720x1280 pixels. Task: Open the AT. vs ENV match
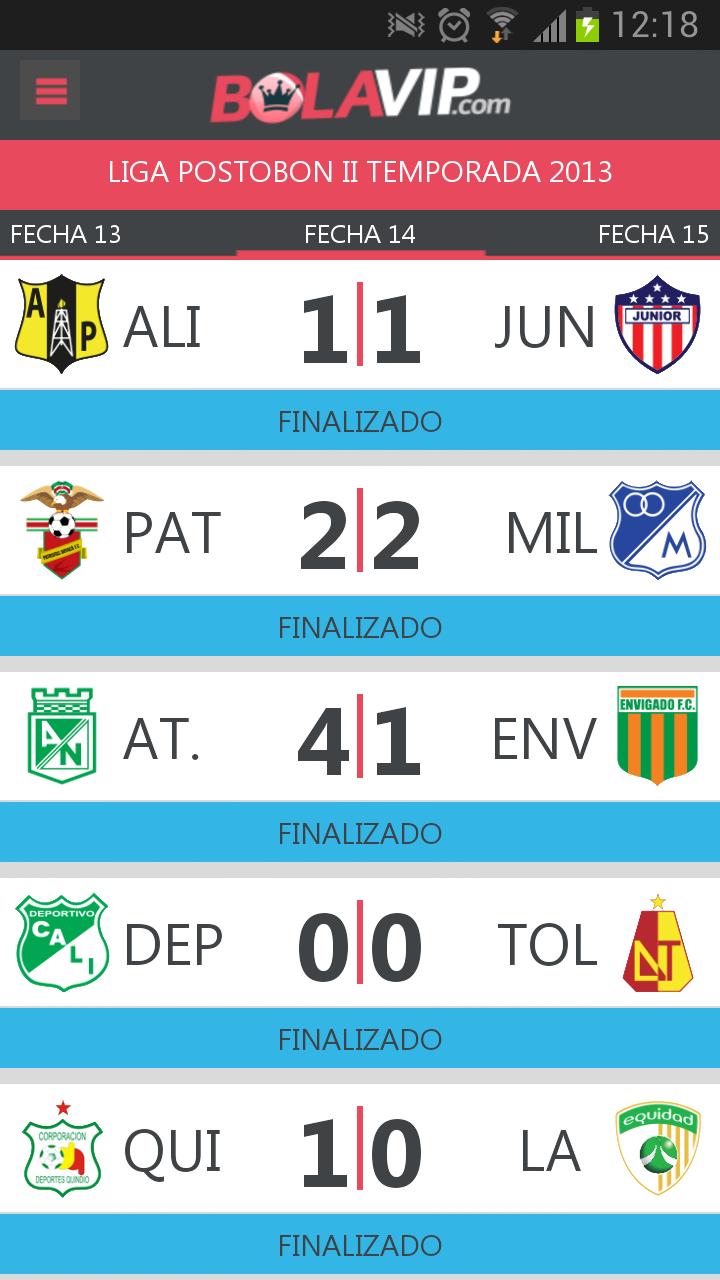point(360,739)
